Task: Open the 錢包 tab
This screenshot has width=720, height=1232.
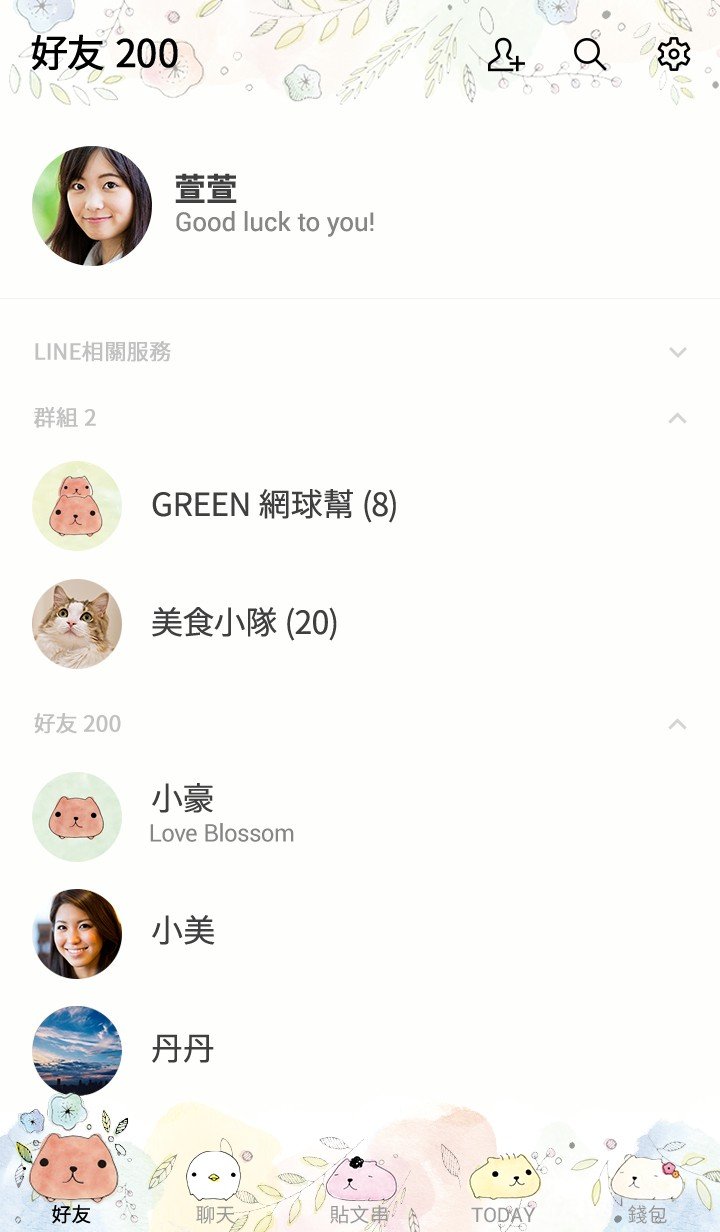Action: [x=648, y=1190]
